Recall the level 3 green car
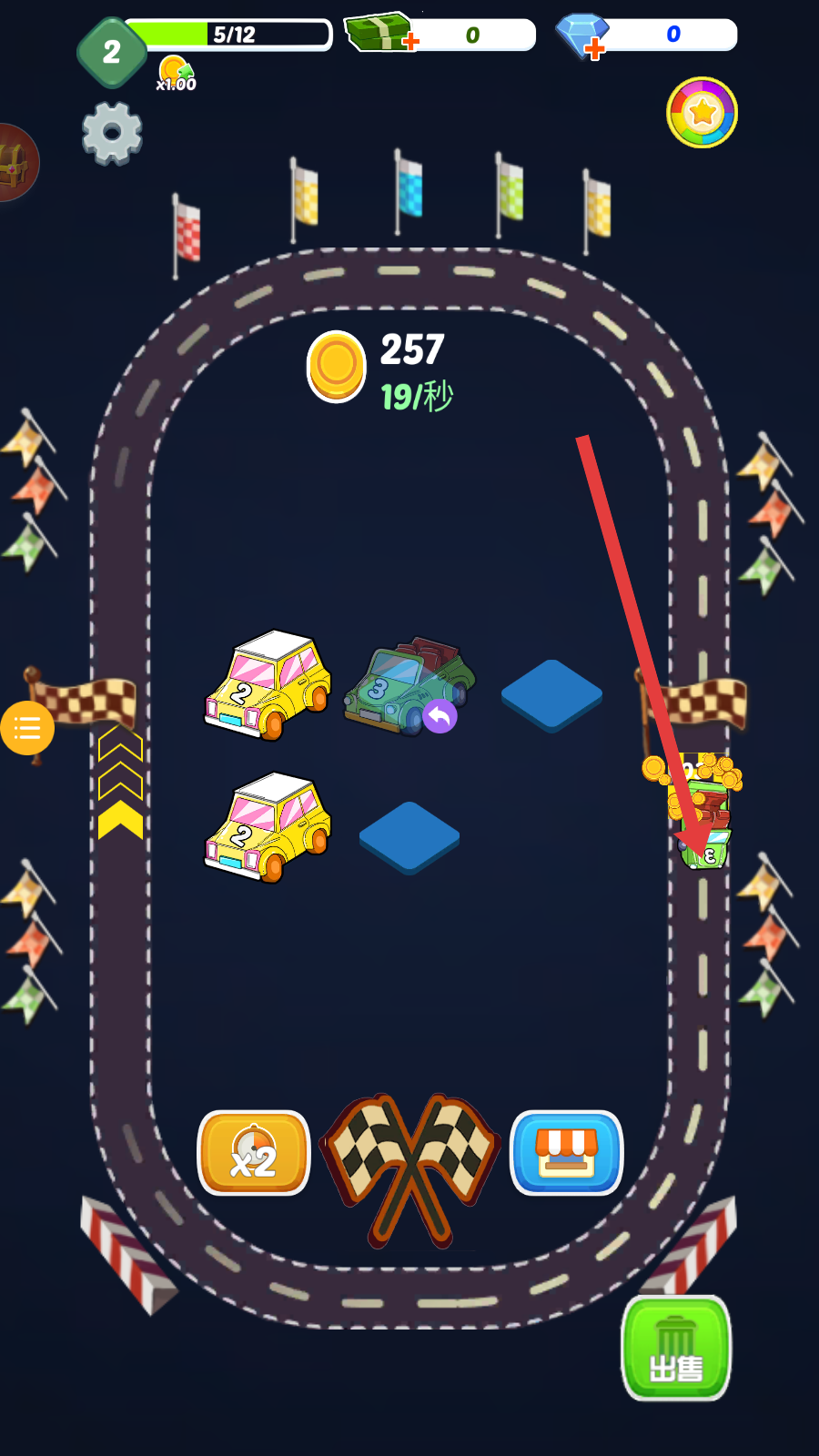Screen dimensions: 819x1456 [x=440, y=716]
